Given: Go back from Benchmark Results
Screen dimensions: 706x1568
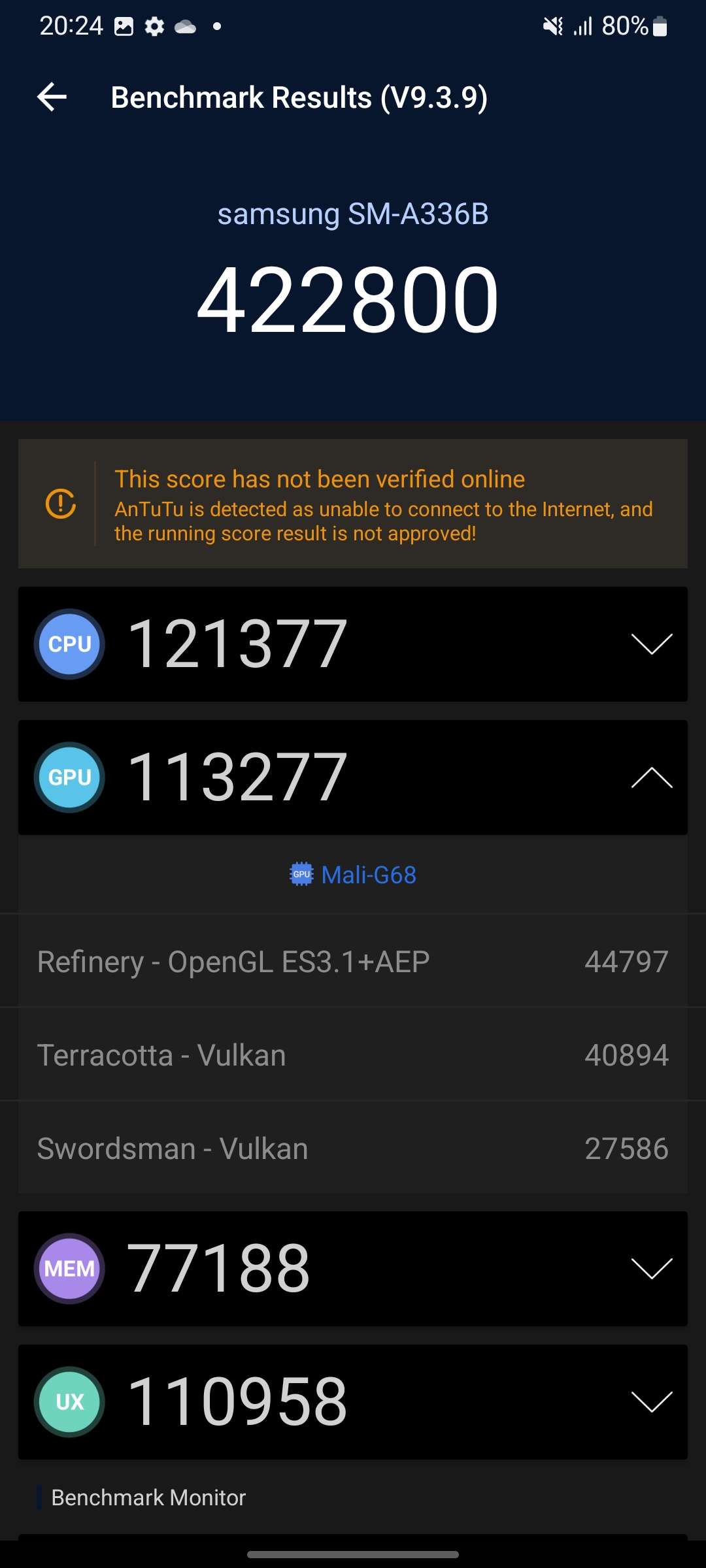Looking at the screenshot, I should [x=52, y=97].
